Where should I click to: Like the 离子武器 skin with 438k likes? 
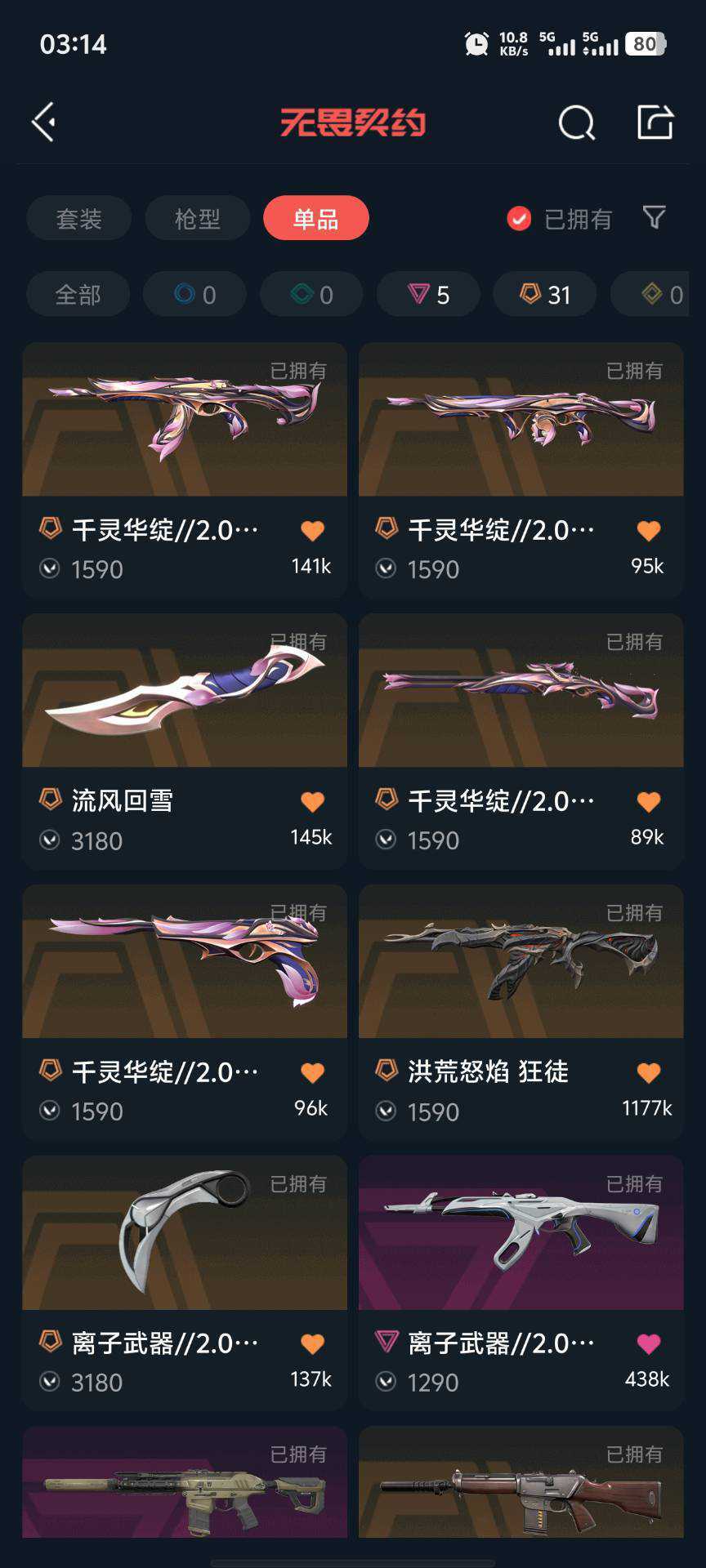click(648, 1343)
